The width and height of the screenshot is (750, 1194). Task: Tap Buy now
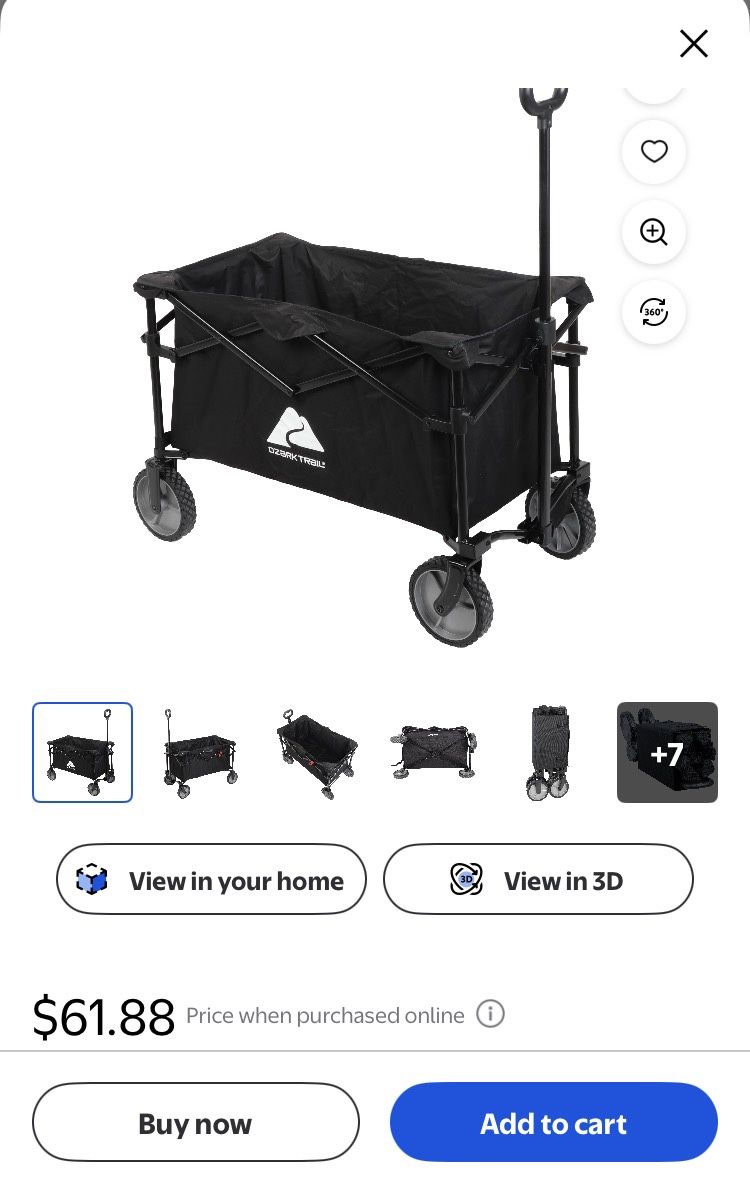tap(195, 1123)
